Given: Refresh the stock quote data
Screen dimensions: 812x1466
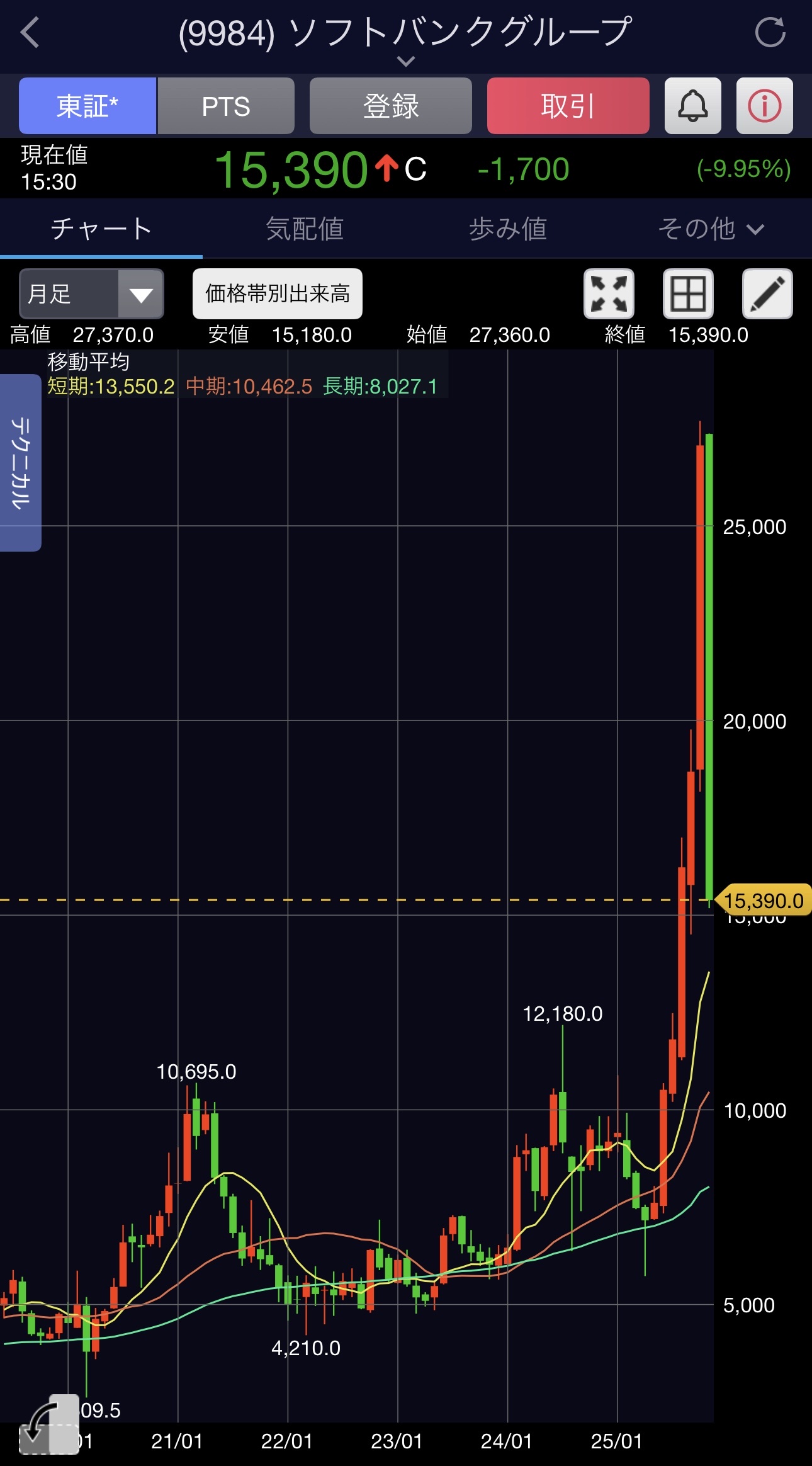Looking at the screenshot, I should [770, 32].
